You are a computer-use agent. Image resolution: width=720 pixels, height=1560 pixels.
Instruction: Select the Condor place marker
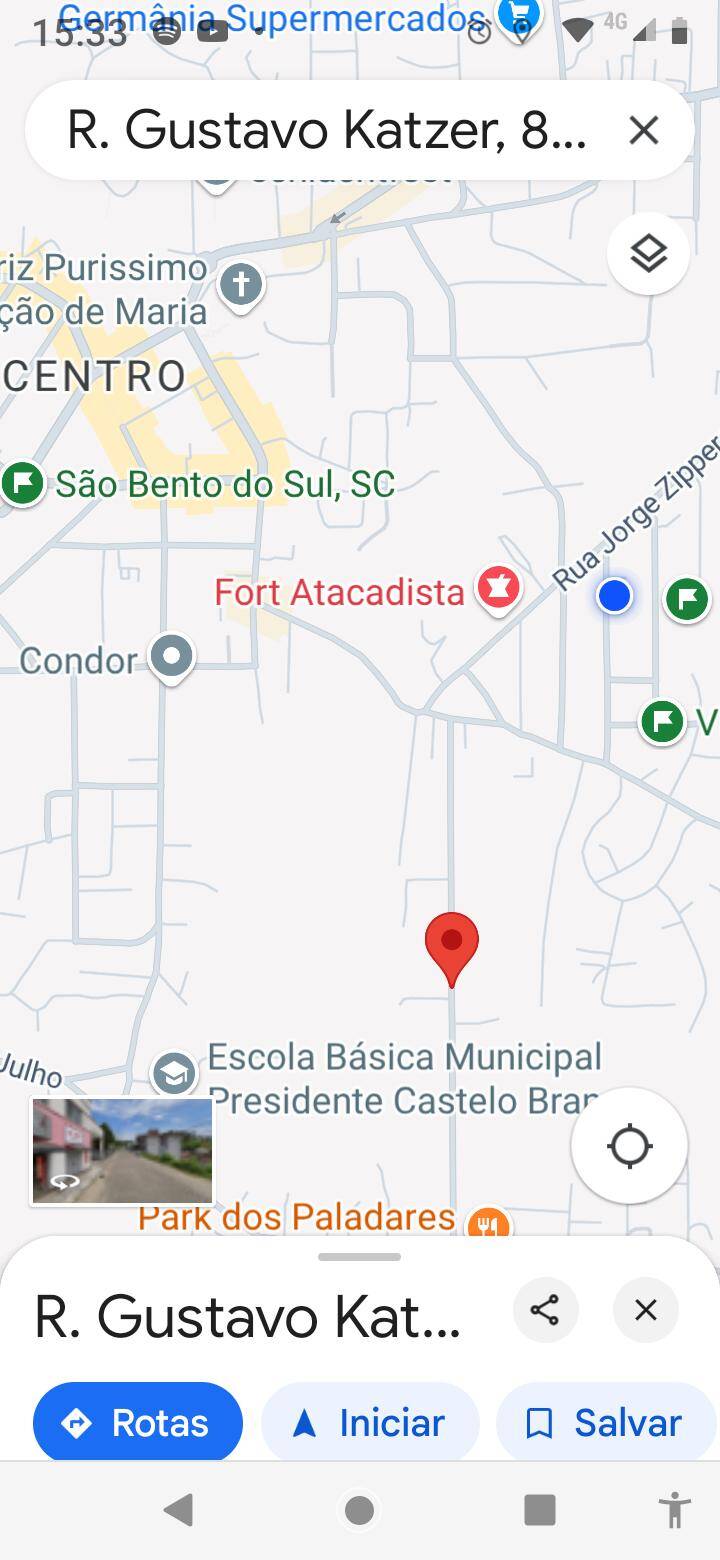[x=172, y=657]
